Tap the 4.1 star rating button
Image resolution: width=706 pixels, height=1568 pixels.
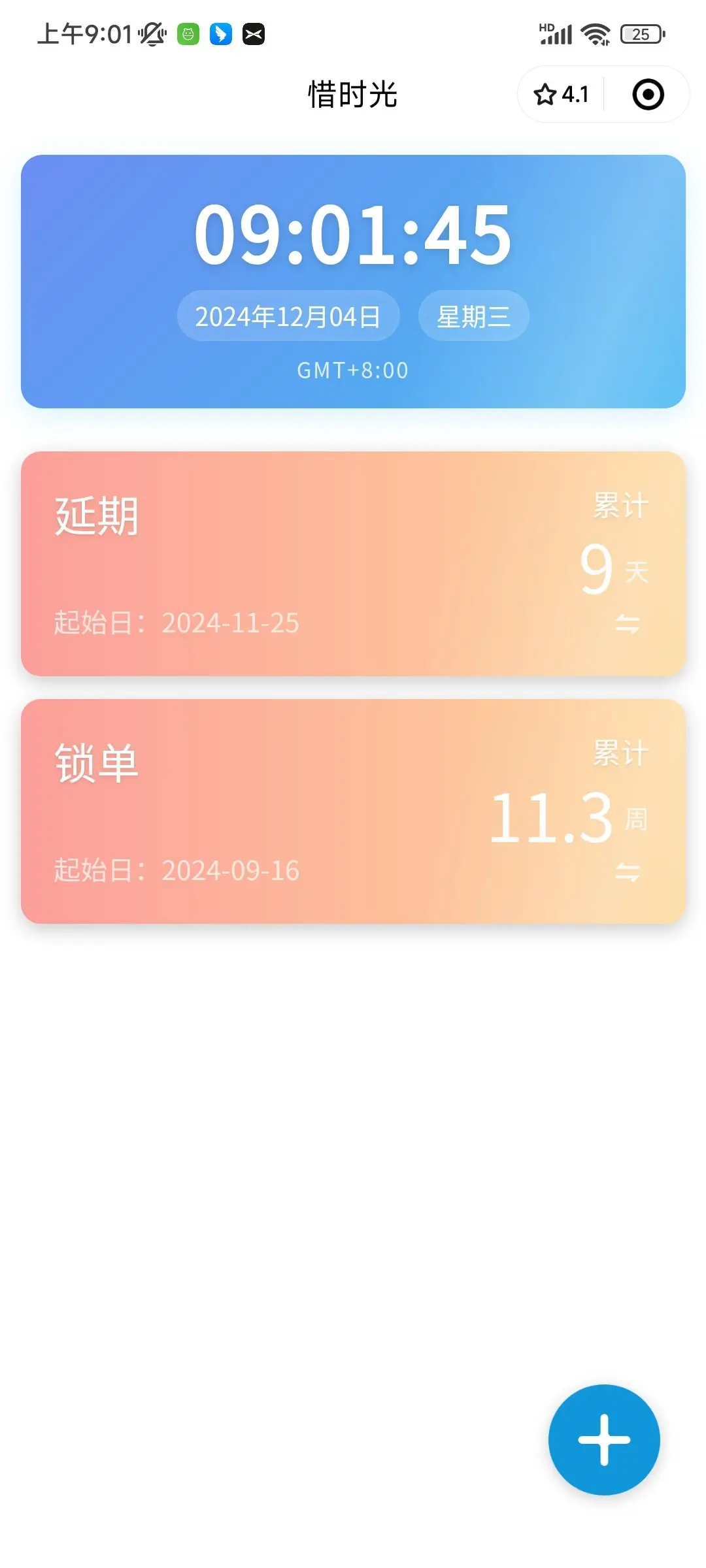[561, 95]
